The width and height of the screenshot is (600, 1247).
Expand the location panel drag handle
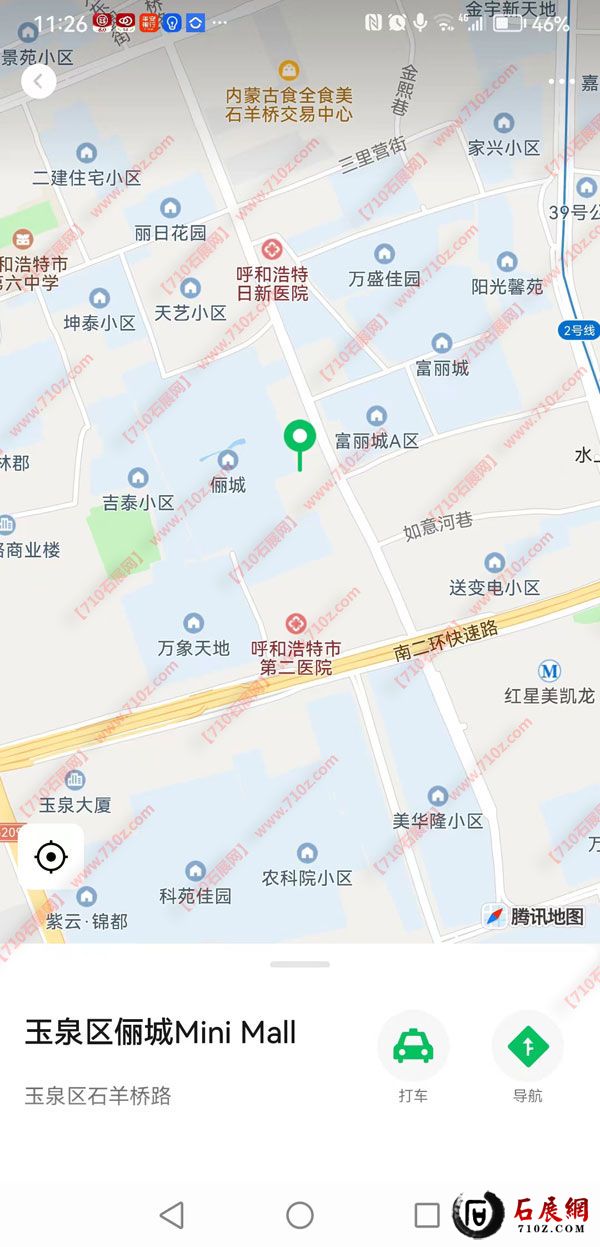[300, 964]
